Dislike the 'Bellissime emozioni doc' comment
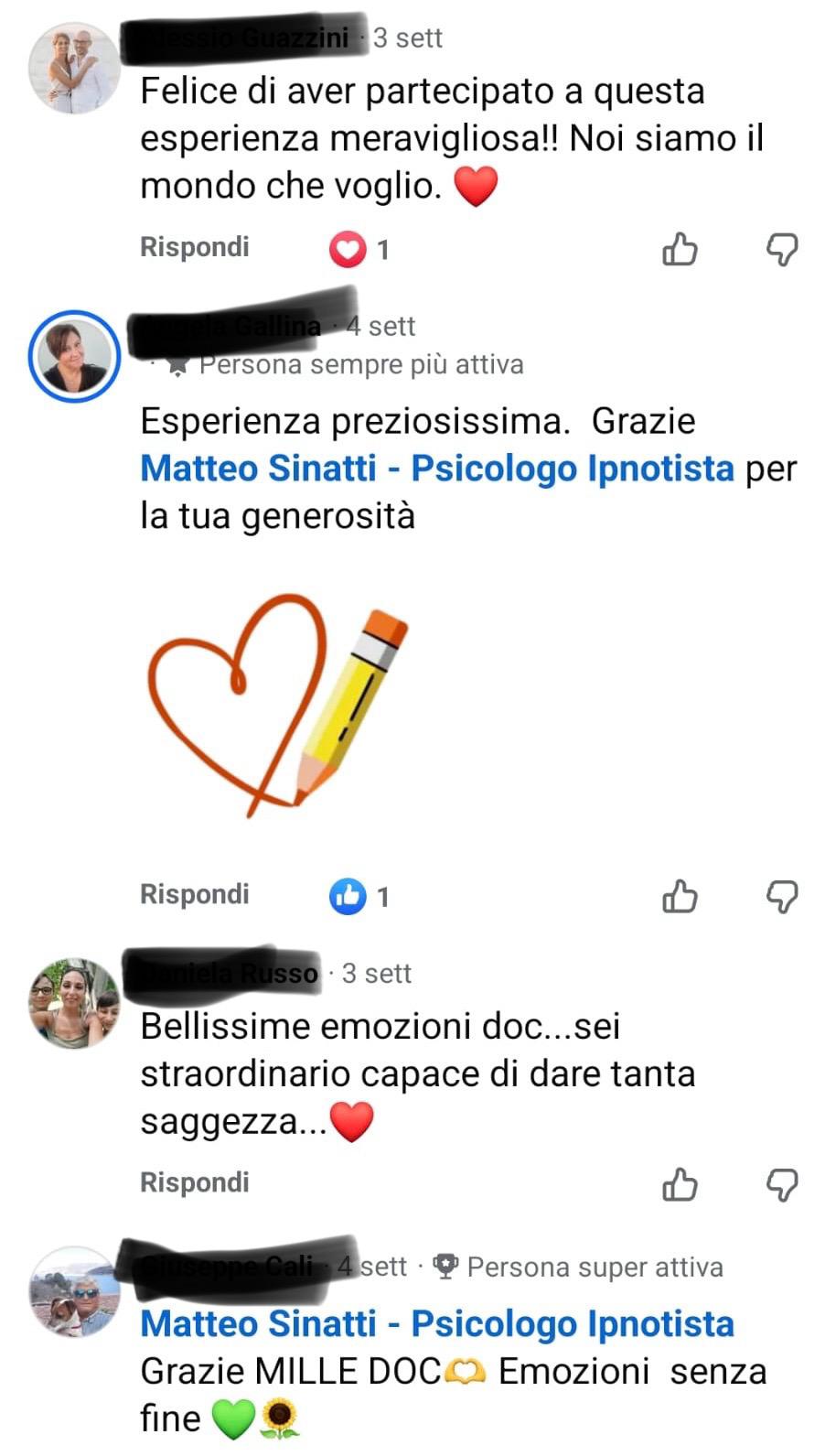The image size is (836, 1456). click(782, 1184)
